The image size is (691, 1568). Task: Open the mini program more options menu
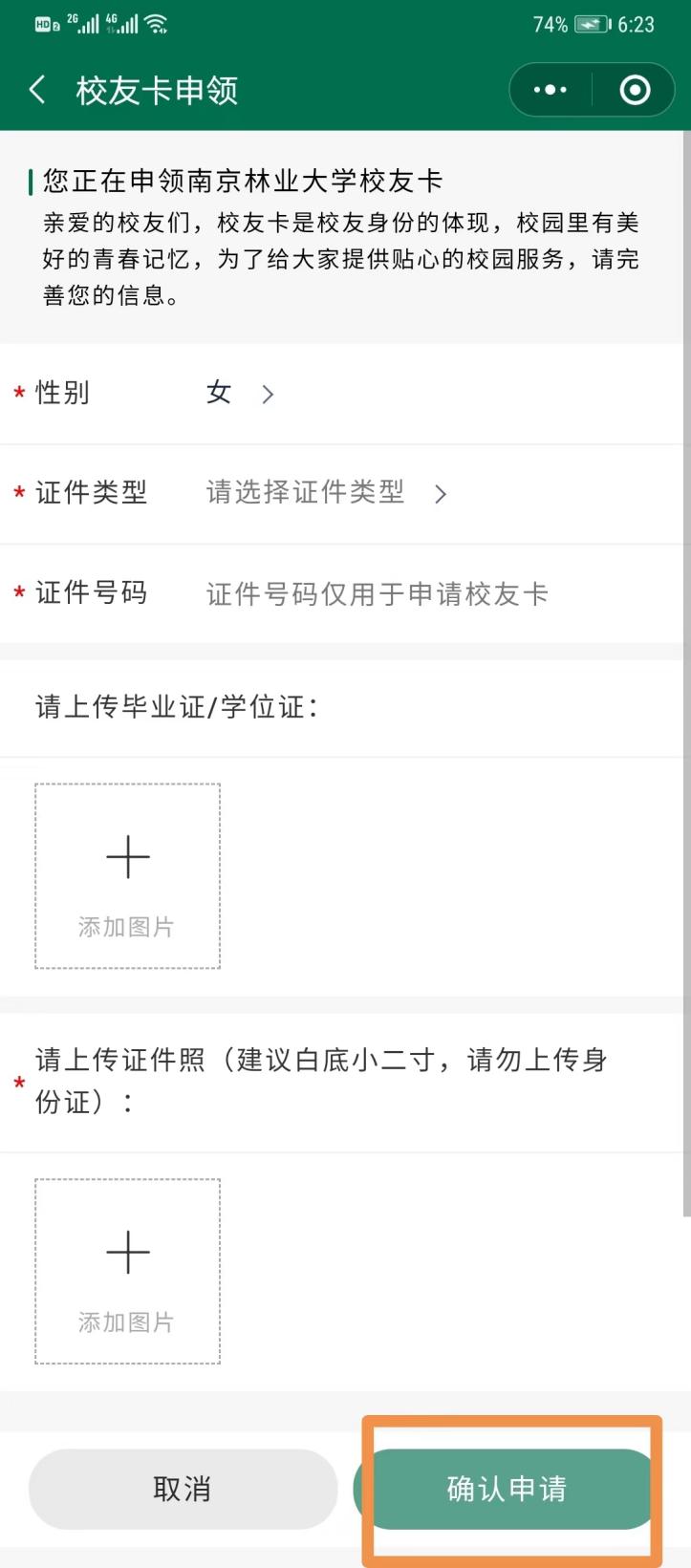click(551, 91)
